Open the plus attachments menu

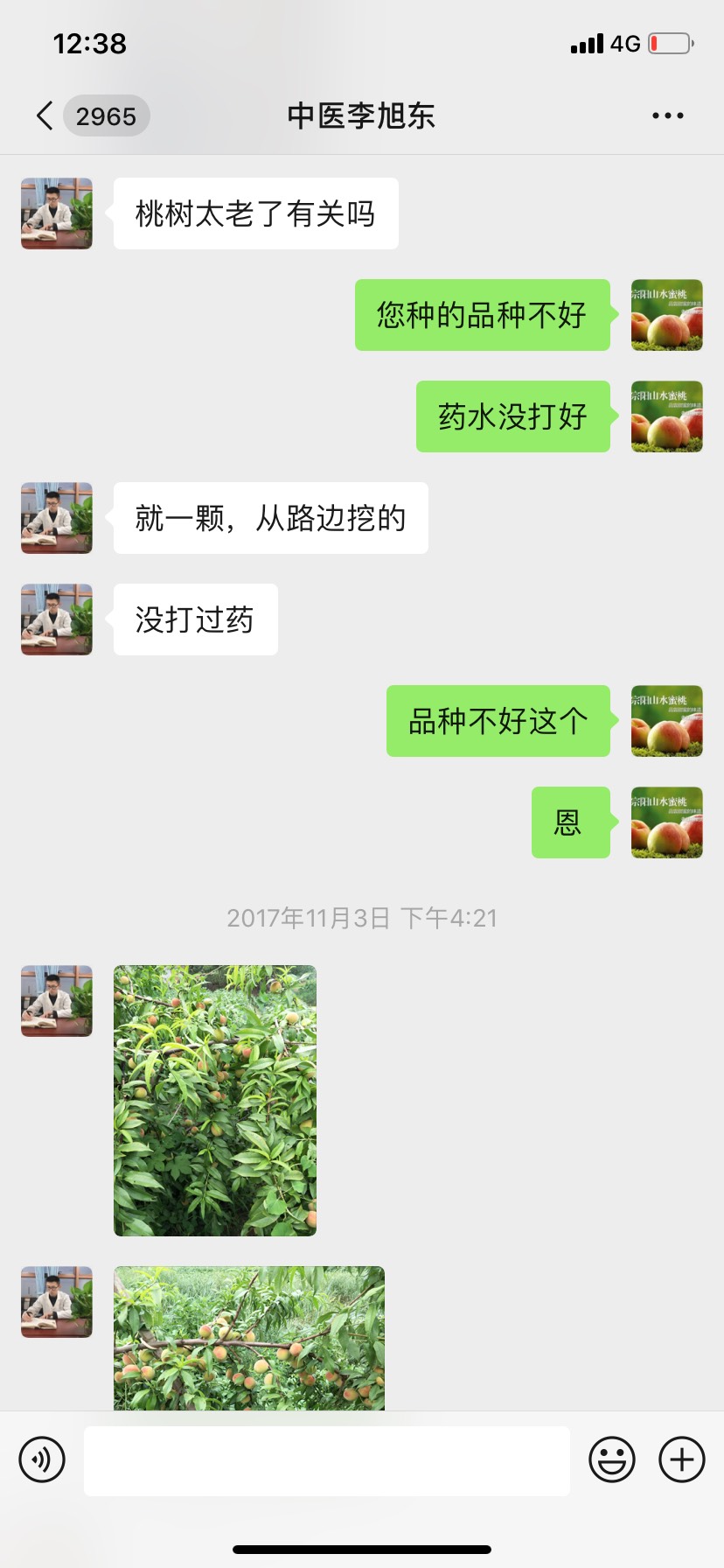click(x=681, y=1459)
